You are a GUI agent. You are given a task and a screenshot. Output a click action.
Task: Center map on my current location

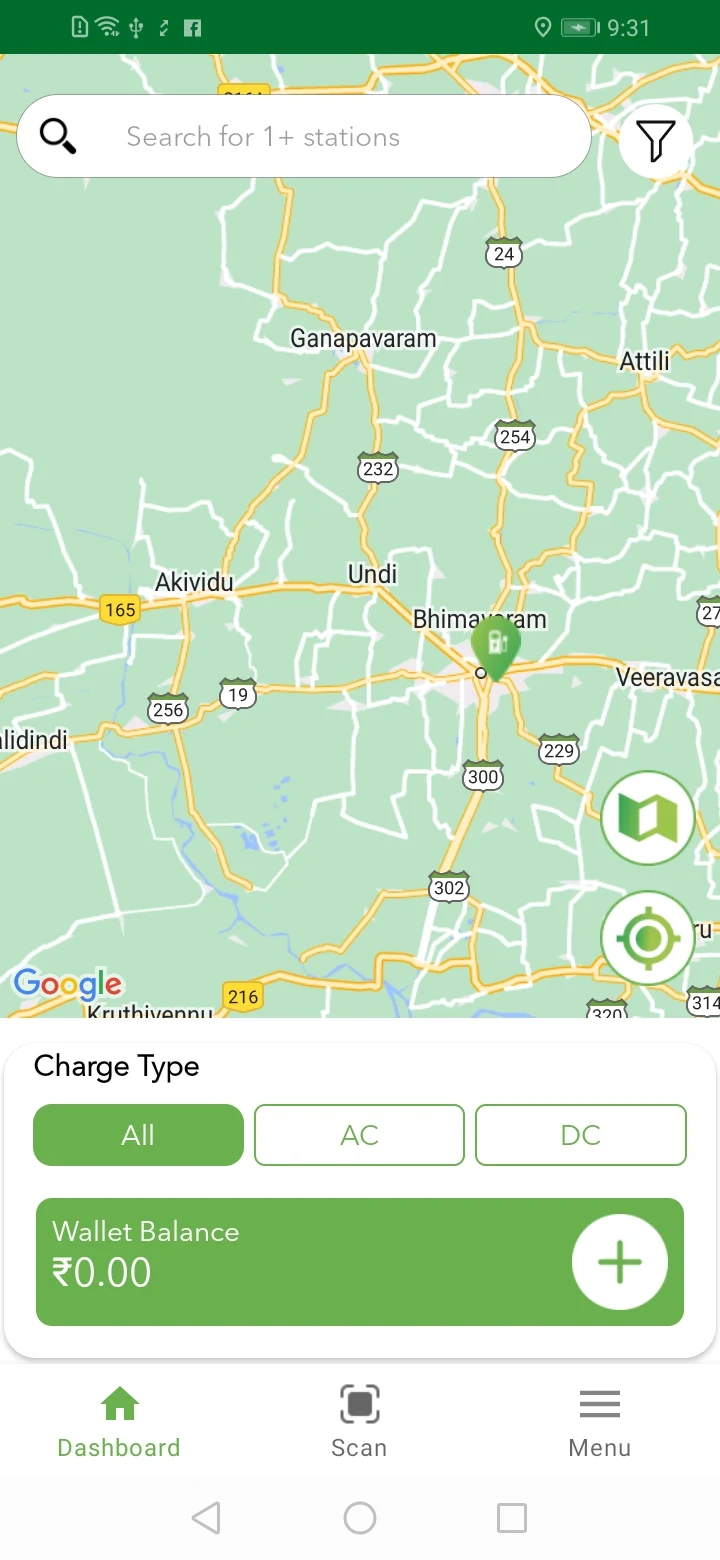pyautogui.click(x=648, y=938)
